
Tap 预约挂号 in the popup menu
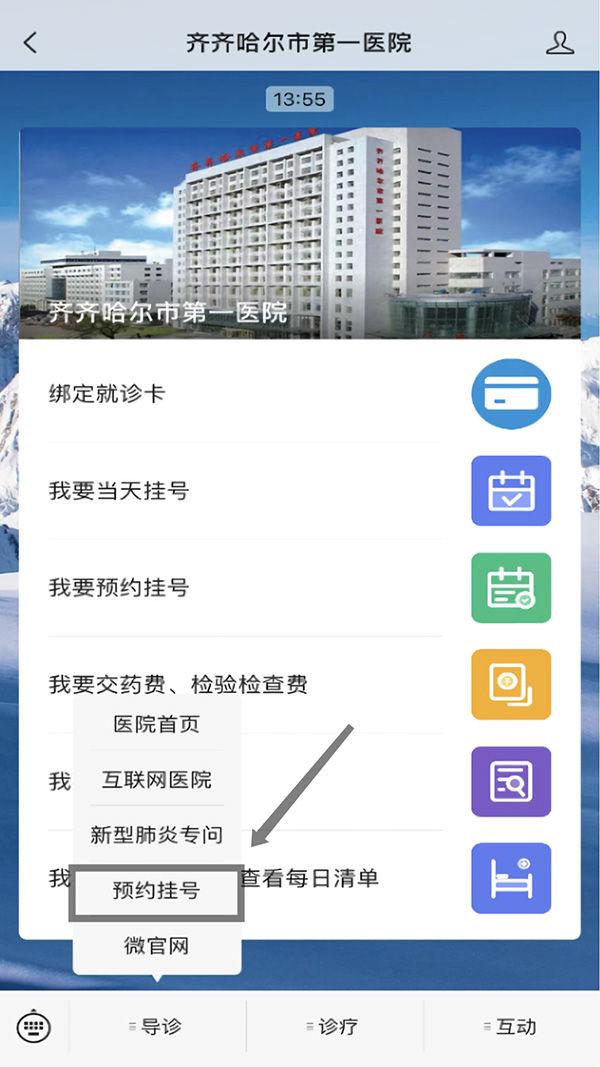point(156,891)
